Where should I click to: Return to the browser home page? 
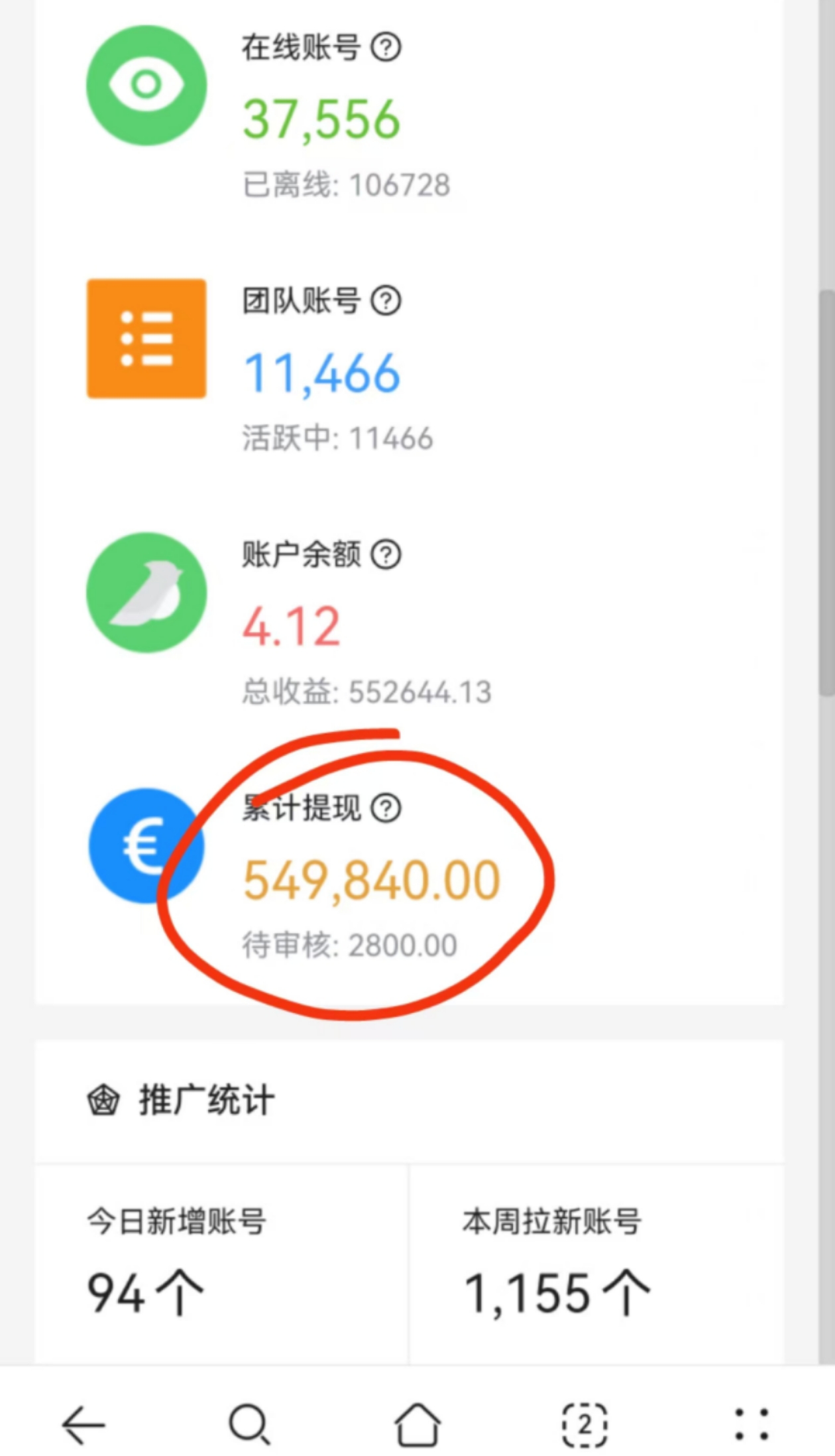417,1424
